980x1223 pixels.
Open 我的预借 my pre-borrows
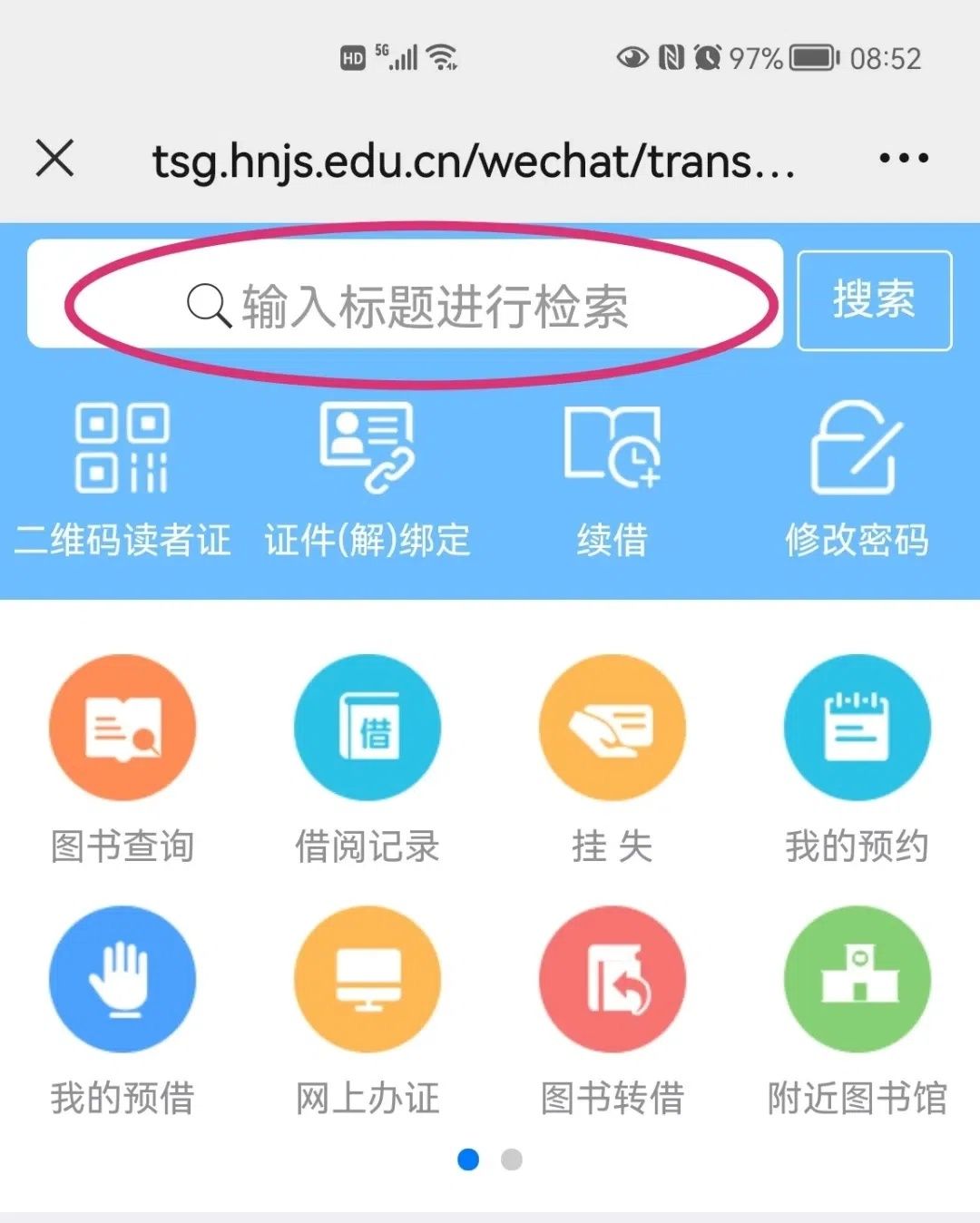pyautogui.click(x=122, y=980)
